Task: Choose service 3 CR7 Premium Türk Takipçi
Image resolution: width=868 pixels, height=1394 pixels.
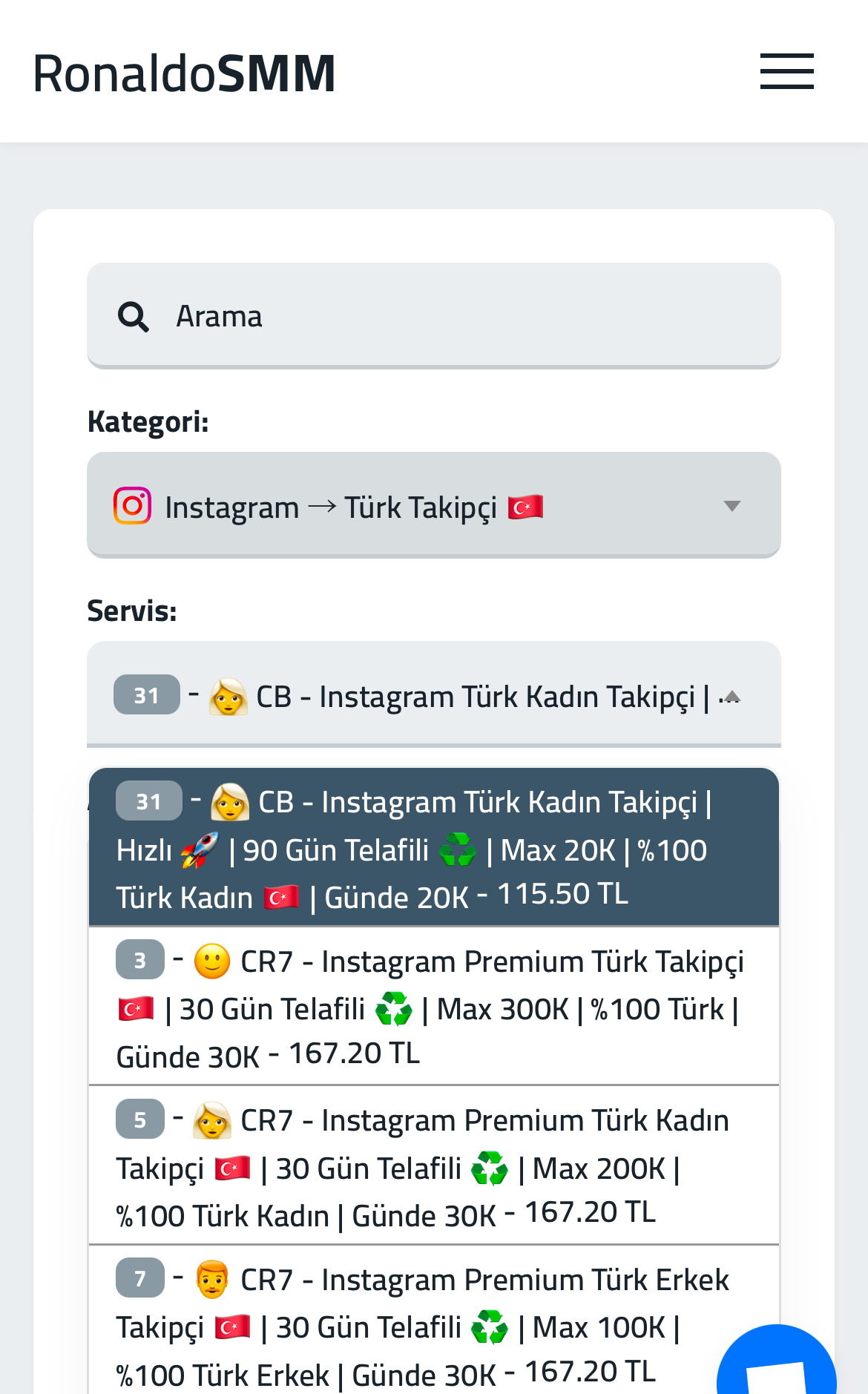Action: tap(434, 1007)
